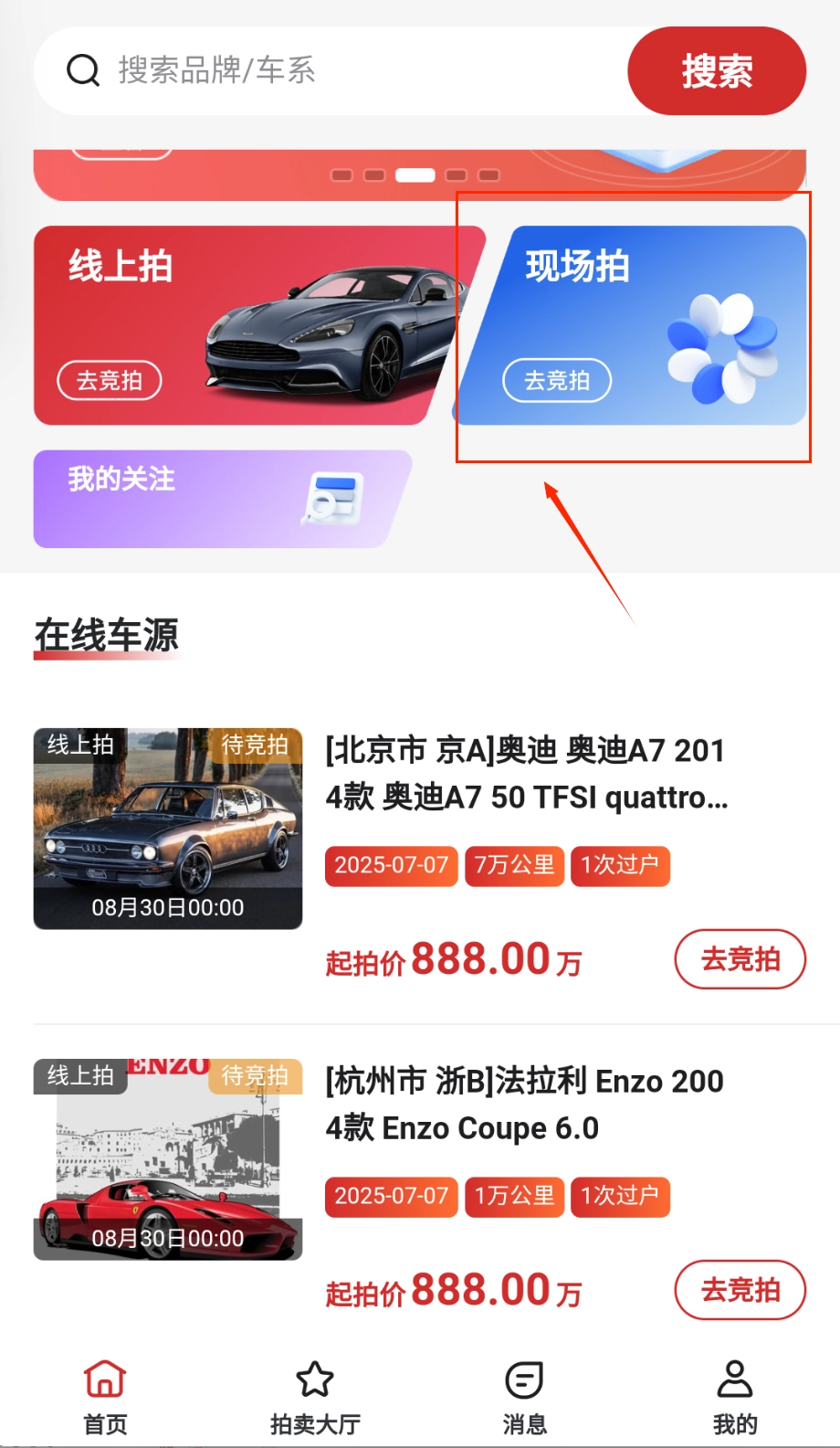Viewport: 840px width, 1448px height.
Task: Tap 去竞拍 for the 法拉利 Enzo listing
Action: (x=740, y=1290)
